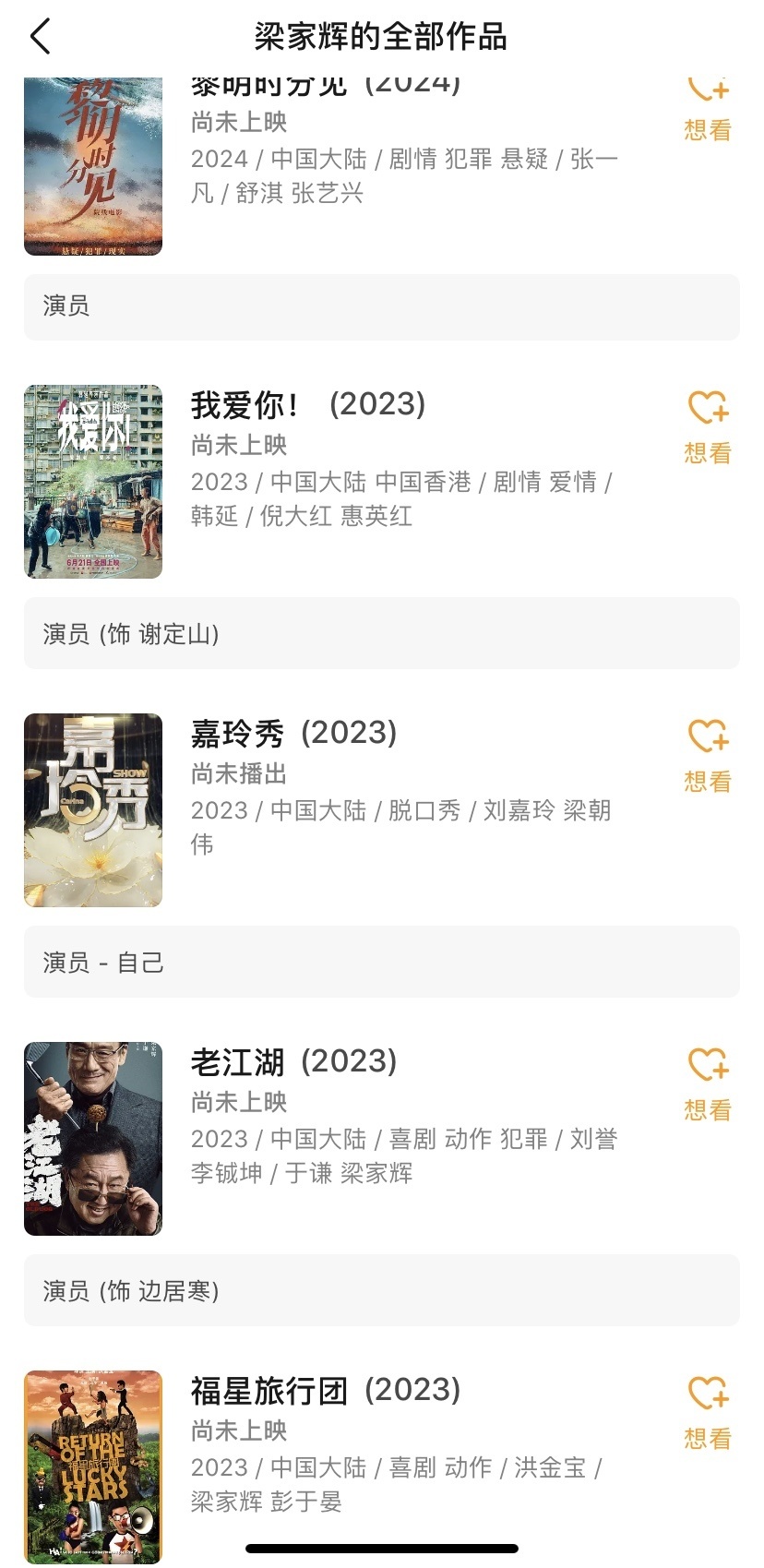Image resolution: width=764 pixels, height=1568 pixels.
Task: Open the 黎明时分见 poster
Action: 93,168
